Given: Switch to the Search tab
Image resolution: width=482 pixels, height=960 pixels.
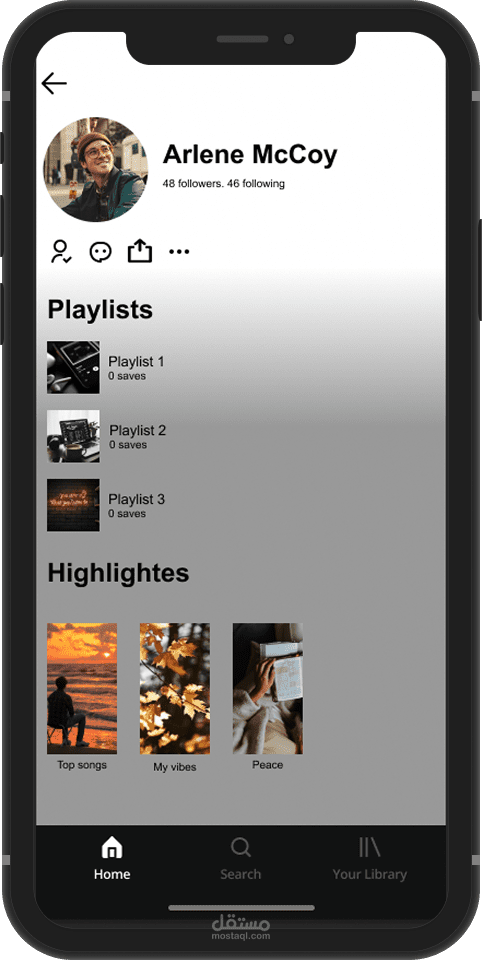Looking at the screenshot, I should point(241,858).
